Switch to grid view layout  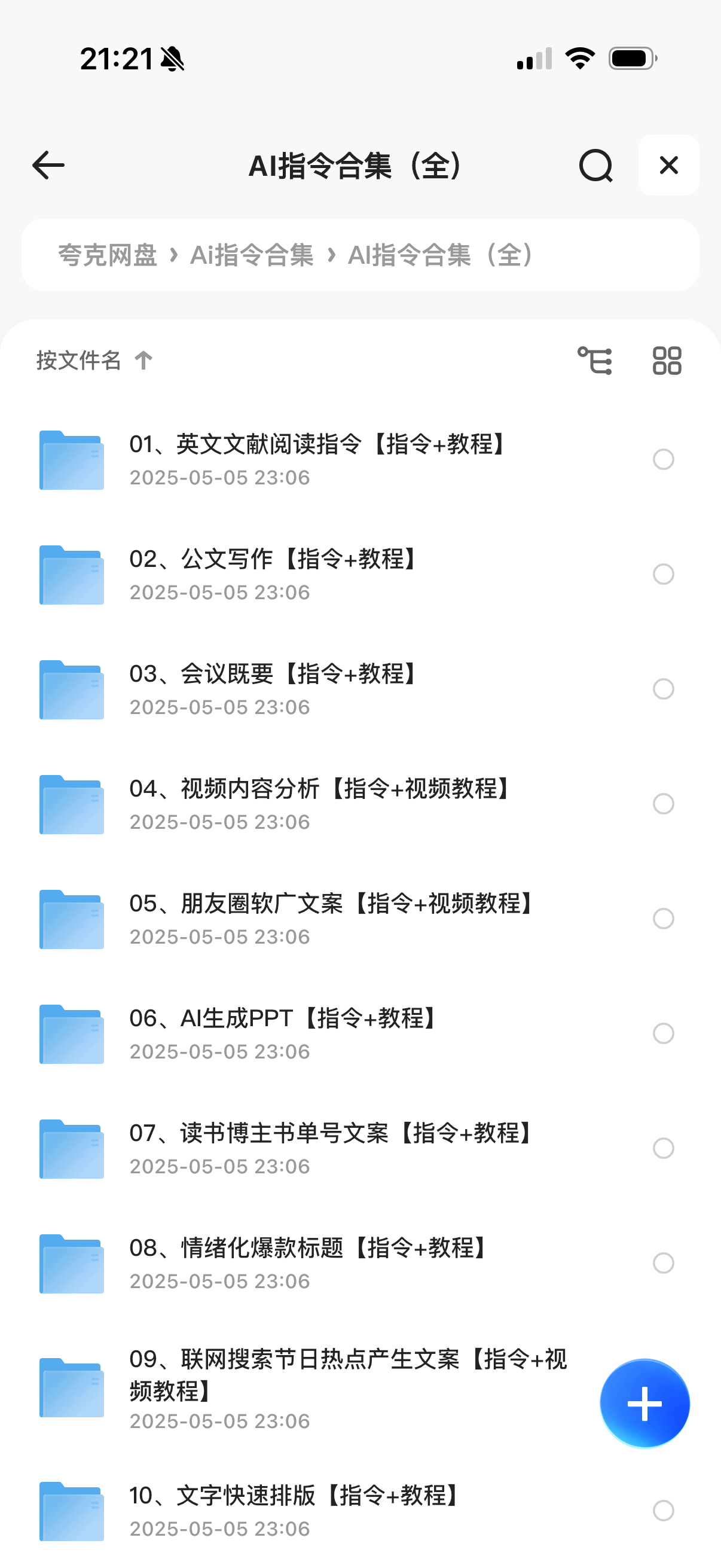[x=667, y=361]
